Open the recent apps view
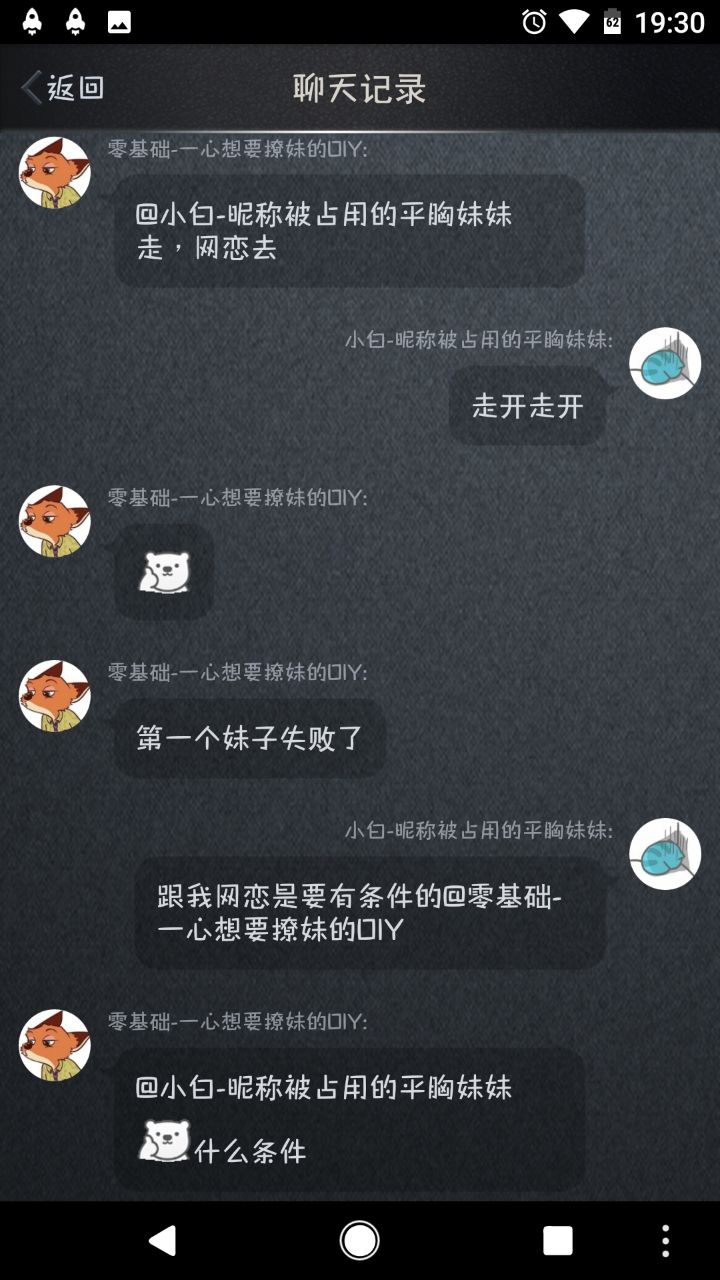The image size is (720, 1280). [557, 1240]
